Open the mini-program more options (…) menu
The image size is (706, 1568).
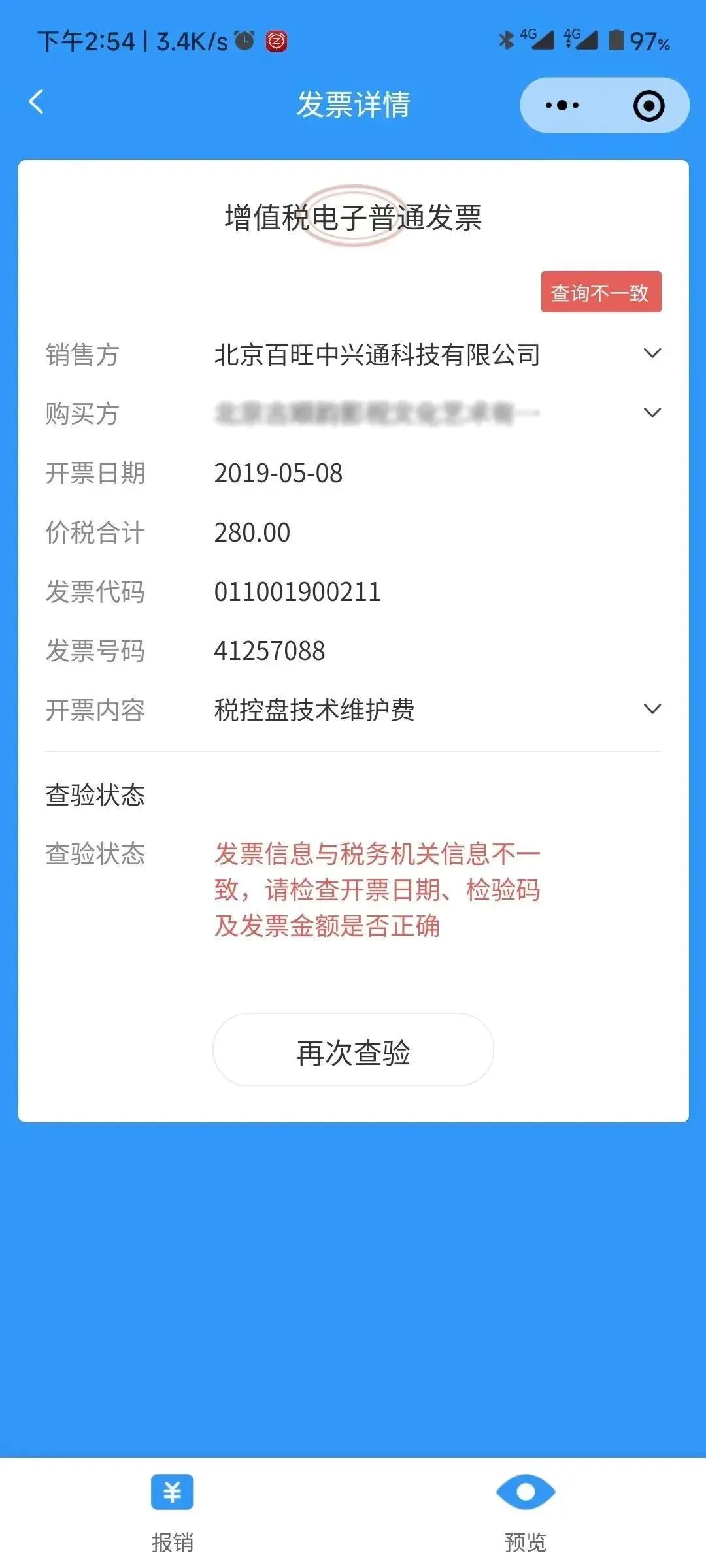[561, 105]
